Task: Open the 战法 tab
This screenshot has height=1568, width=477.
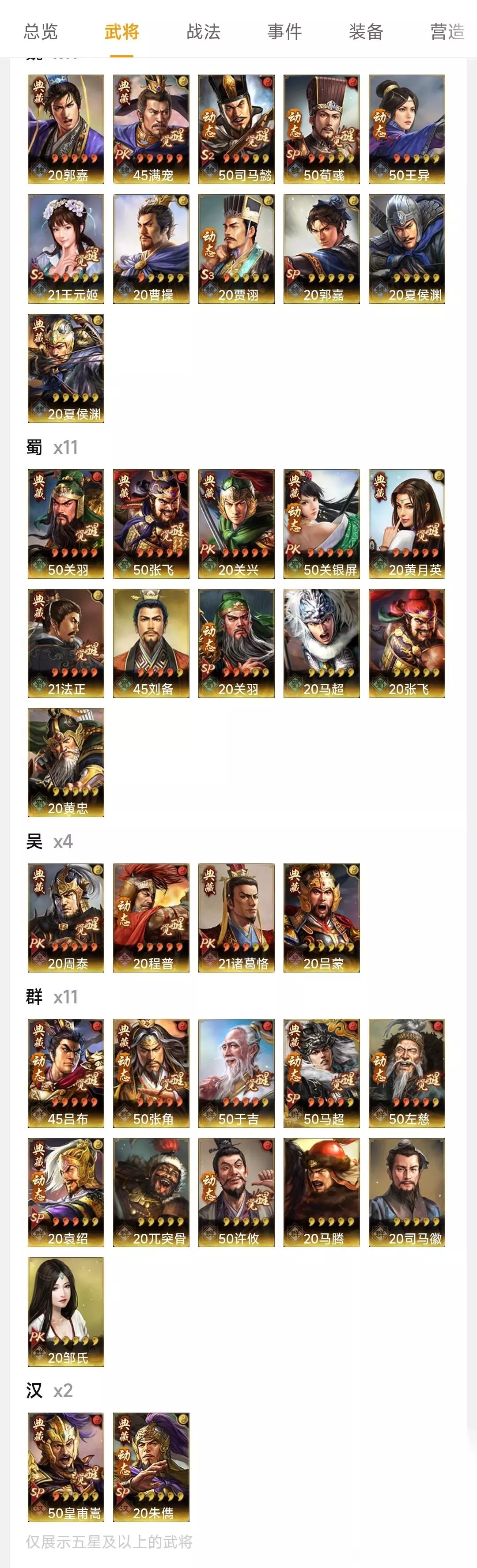Action: pyautogui.click(x=204, y=32)
